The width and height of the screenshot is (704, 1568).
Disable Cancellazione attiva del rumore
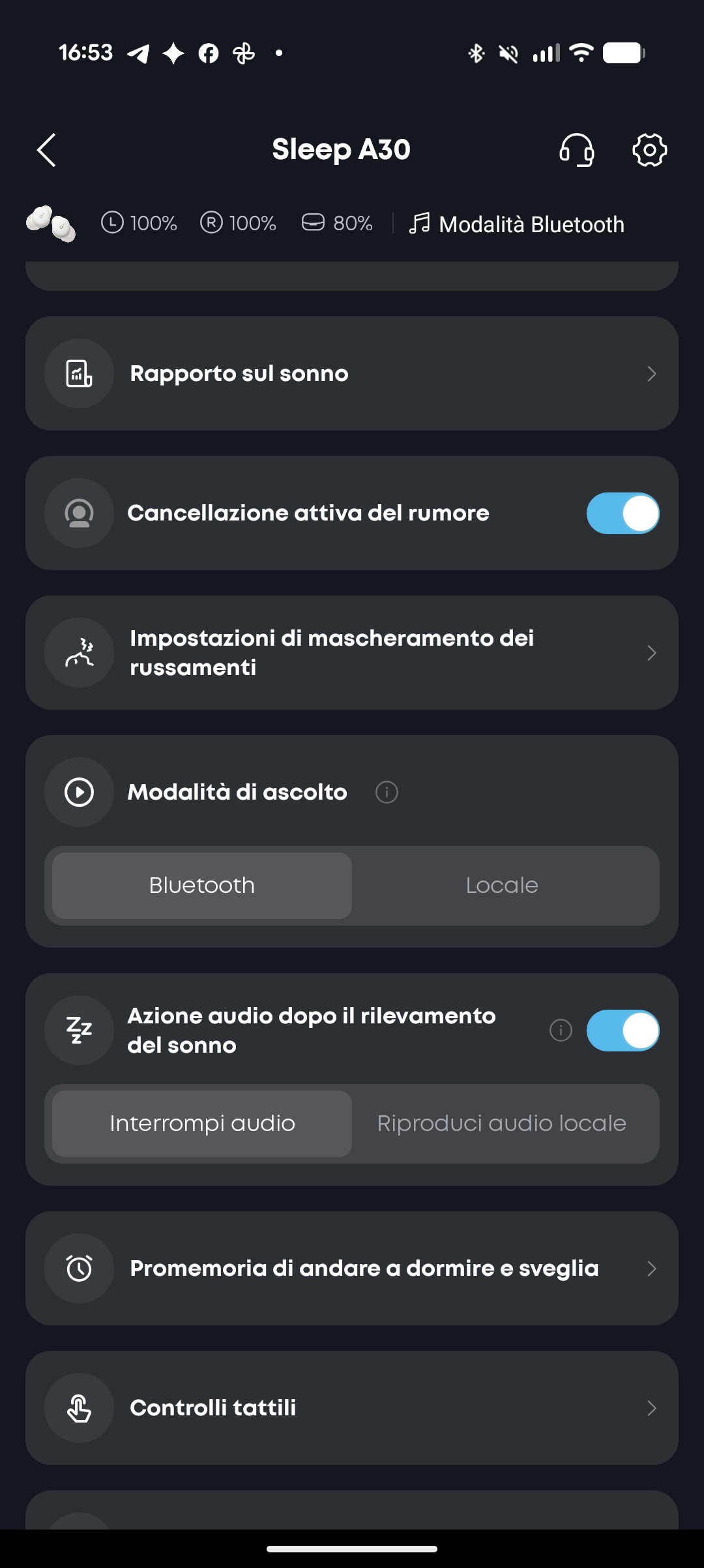click(x=623, y=513)
